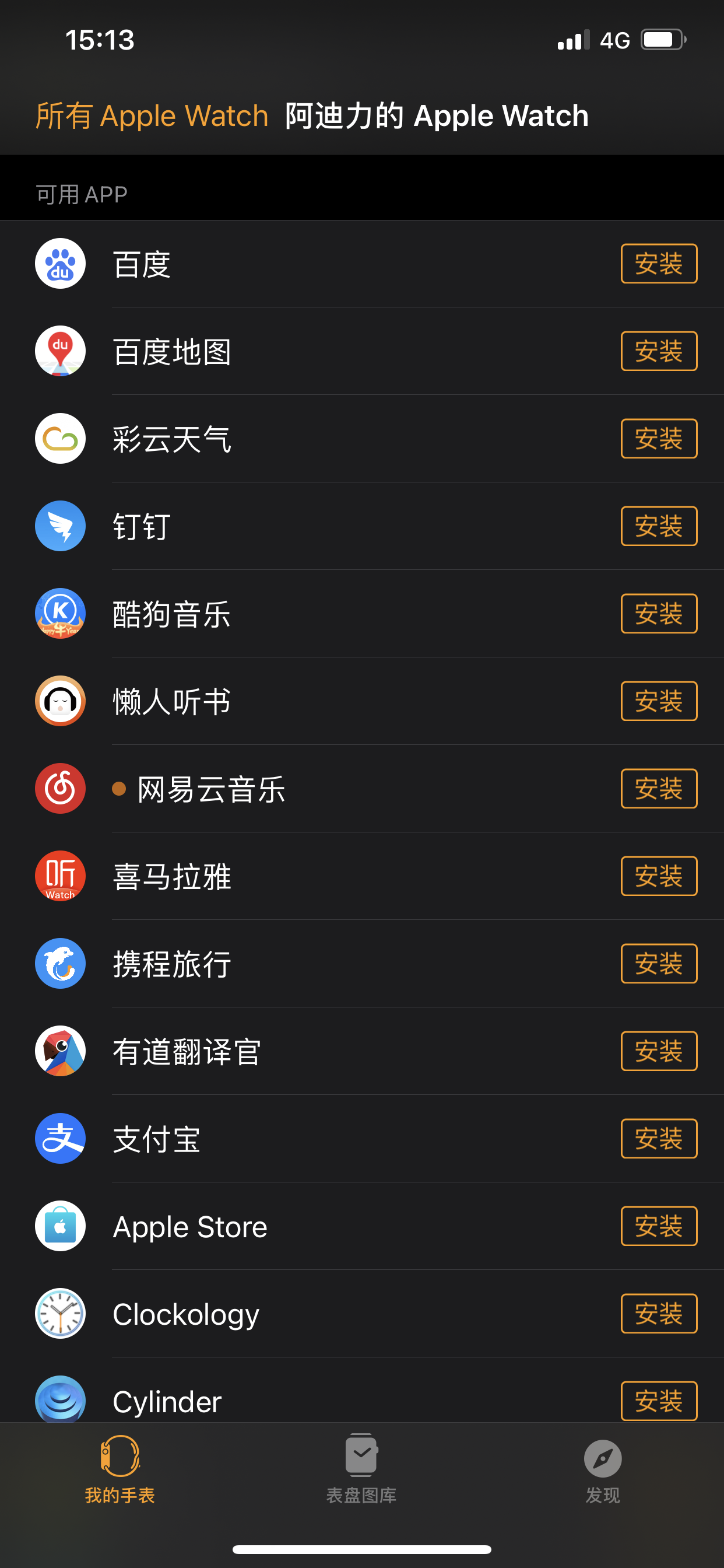Tap 安装 next to 有道翻译官
The height and width of the screenshot is (1568, 724).
pos(658,1051)
